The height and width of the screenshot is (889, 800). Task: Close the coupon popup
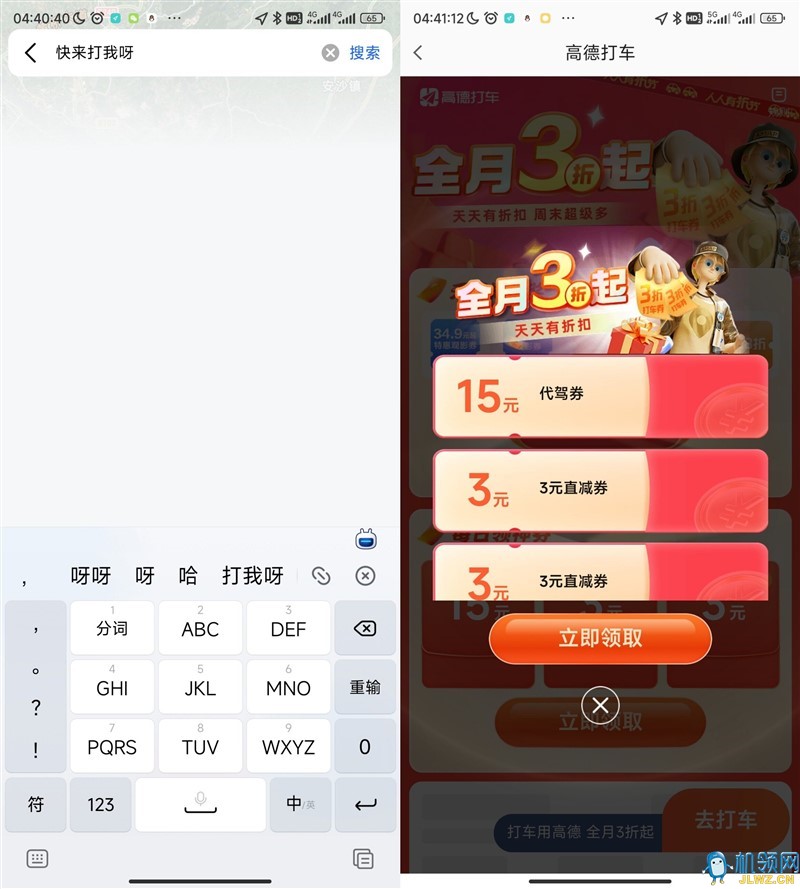[600, 706]
